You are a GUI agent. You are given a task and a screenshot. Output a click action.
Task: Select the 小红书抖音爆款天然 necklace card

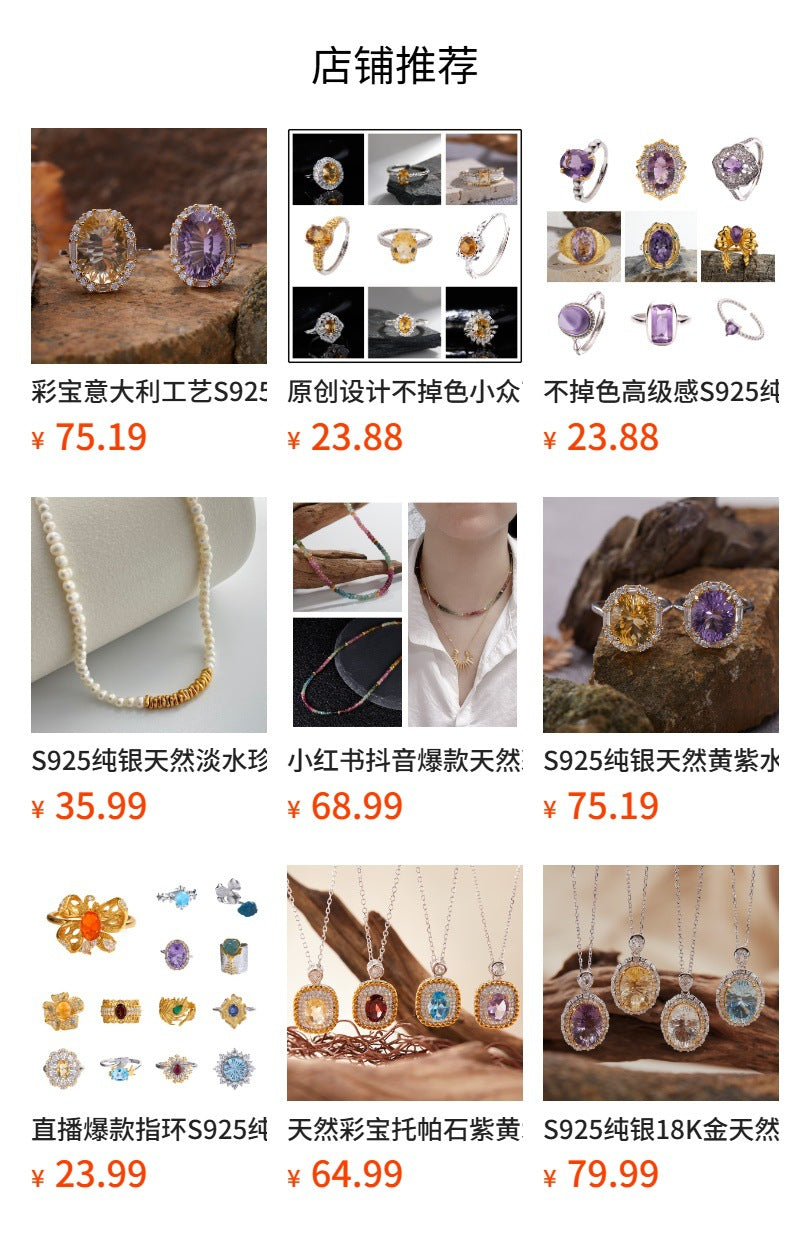(x=405, y=615)
